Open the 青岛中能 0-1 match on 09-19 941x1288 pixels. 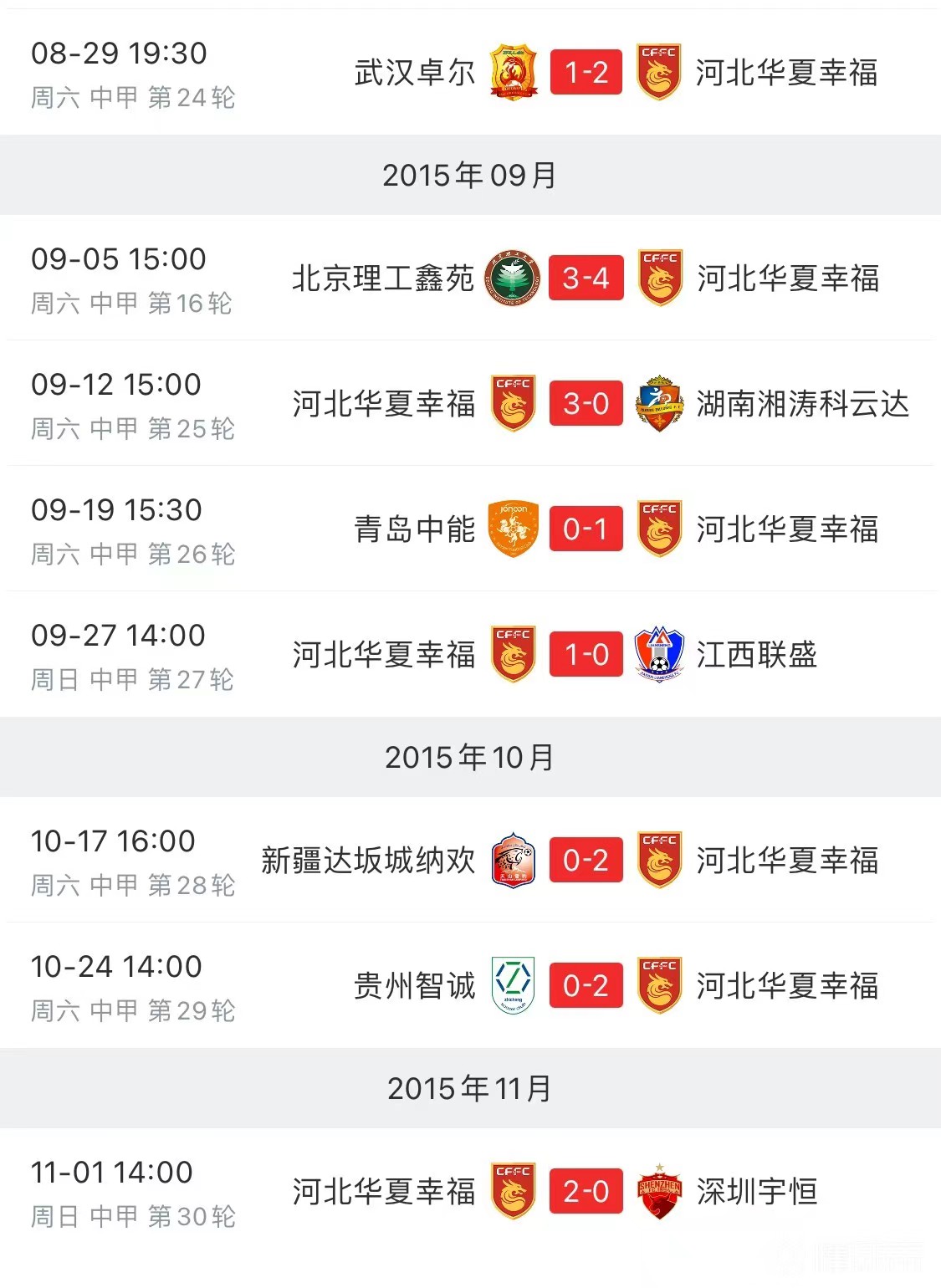586,529
